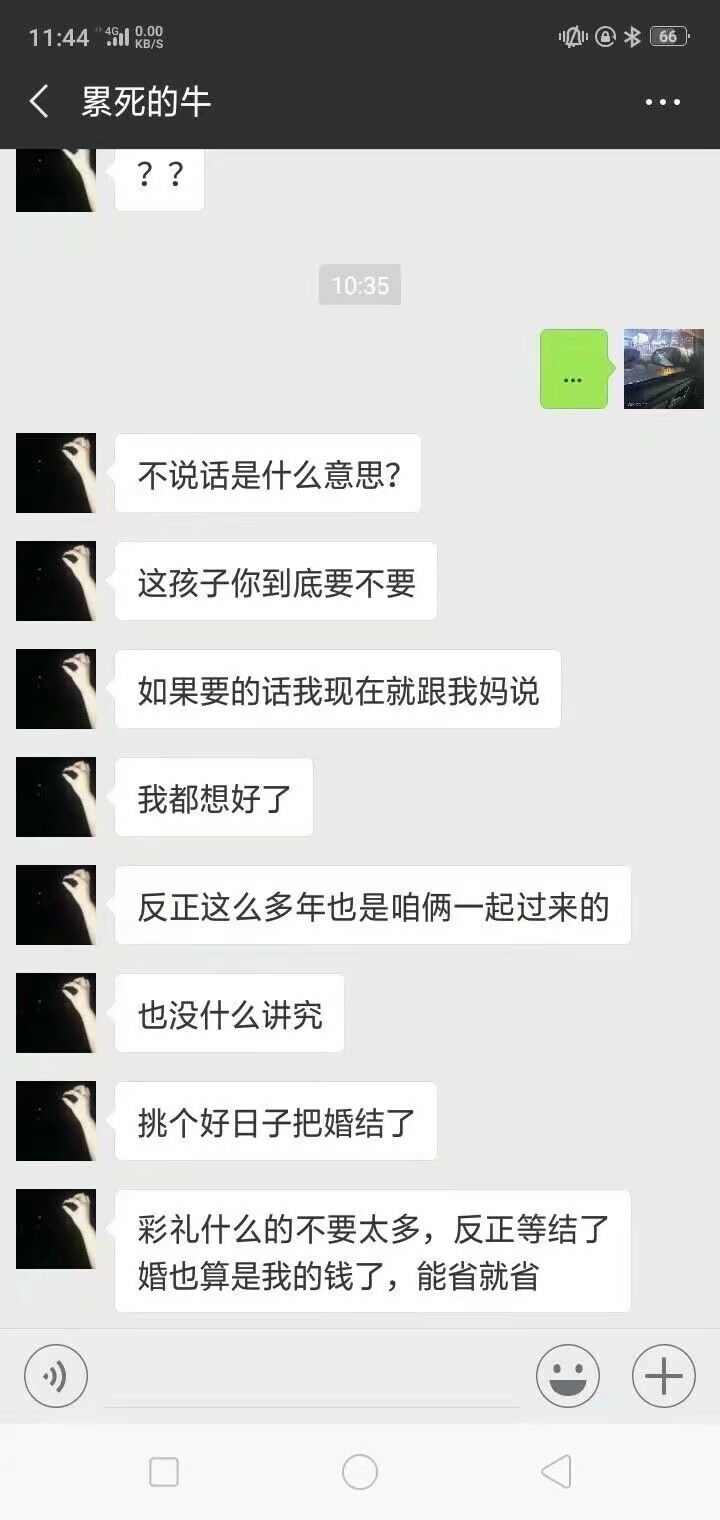Tap the green bubble with ellipsis
Image resolution: width=720 pixels, height=1520 pixels.
tap(573, 370)
